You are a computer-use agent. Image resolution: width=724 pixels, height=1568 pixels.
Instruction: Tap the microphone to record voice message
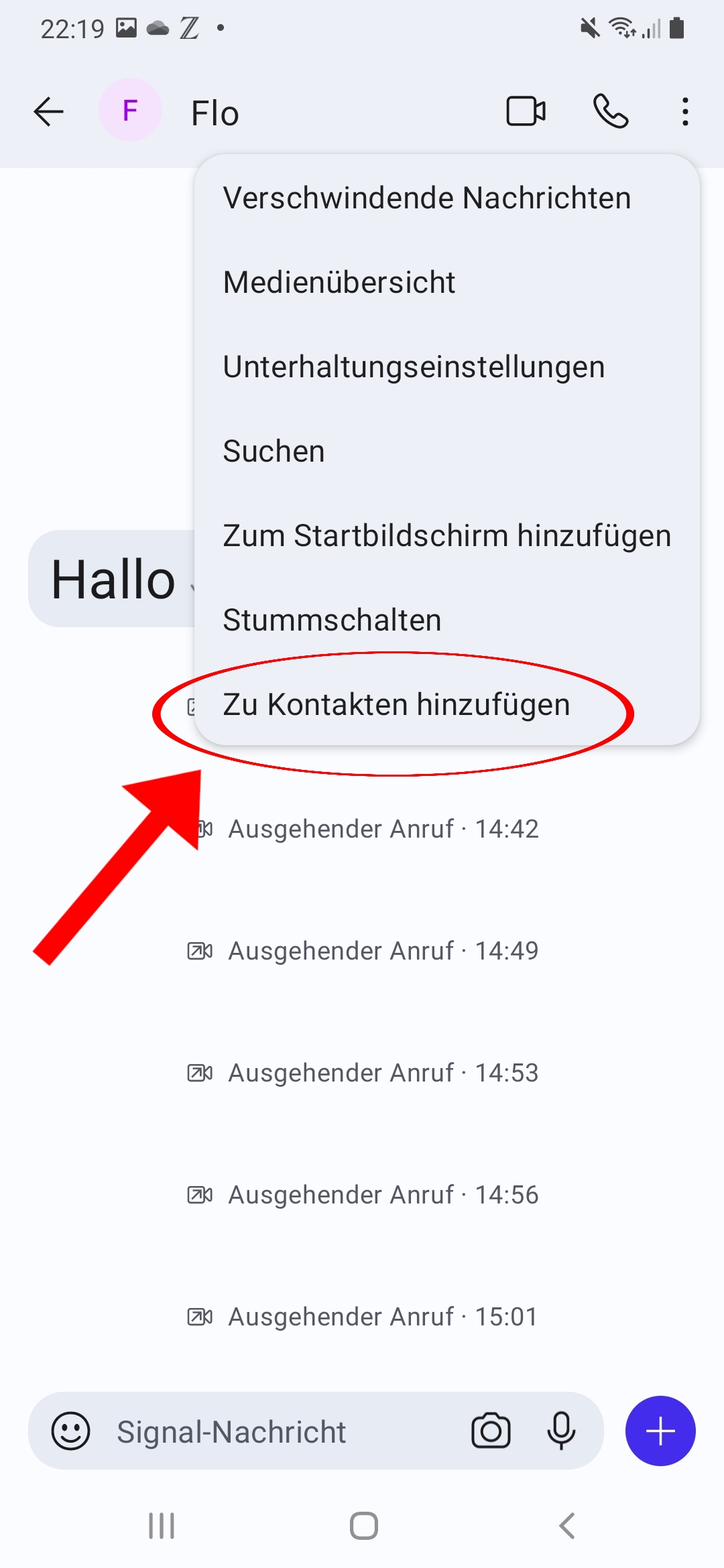(x=561, y=1431)
